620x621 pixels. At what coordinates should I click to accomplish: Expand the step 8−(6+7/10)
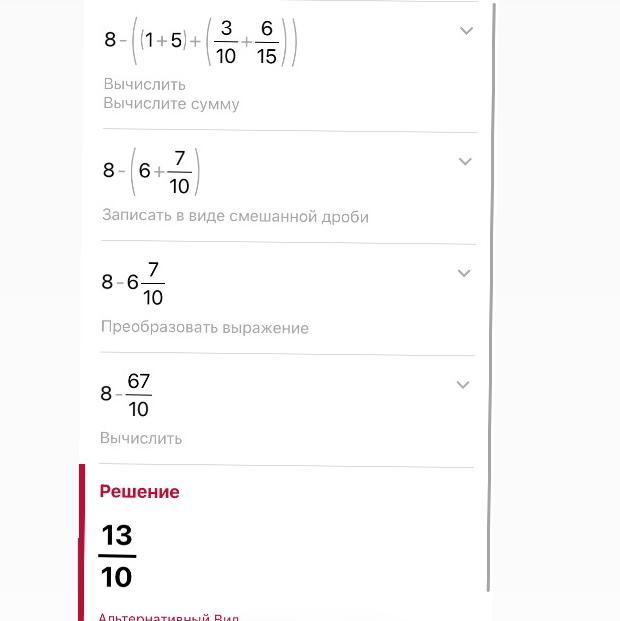[x=465, y=161]
